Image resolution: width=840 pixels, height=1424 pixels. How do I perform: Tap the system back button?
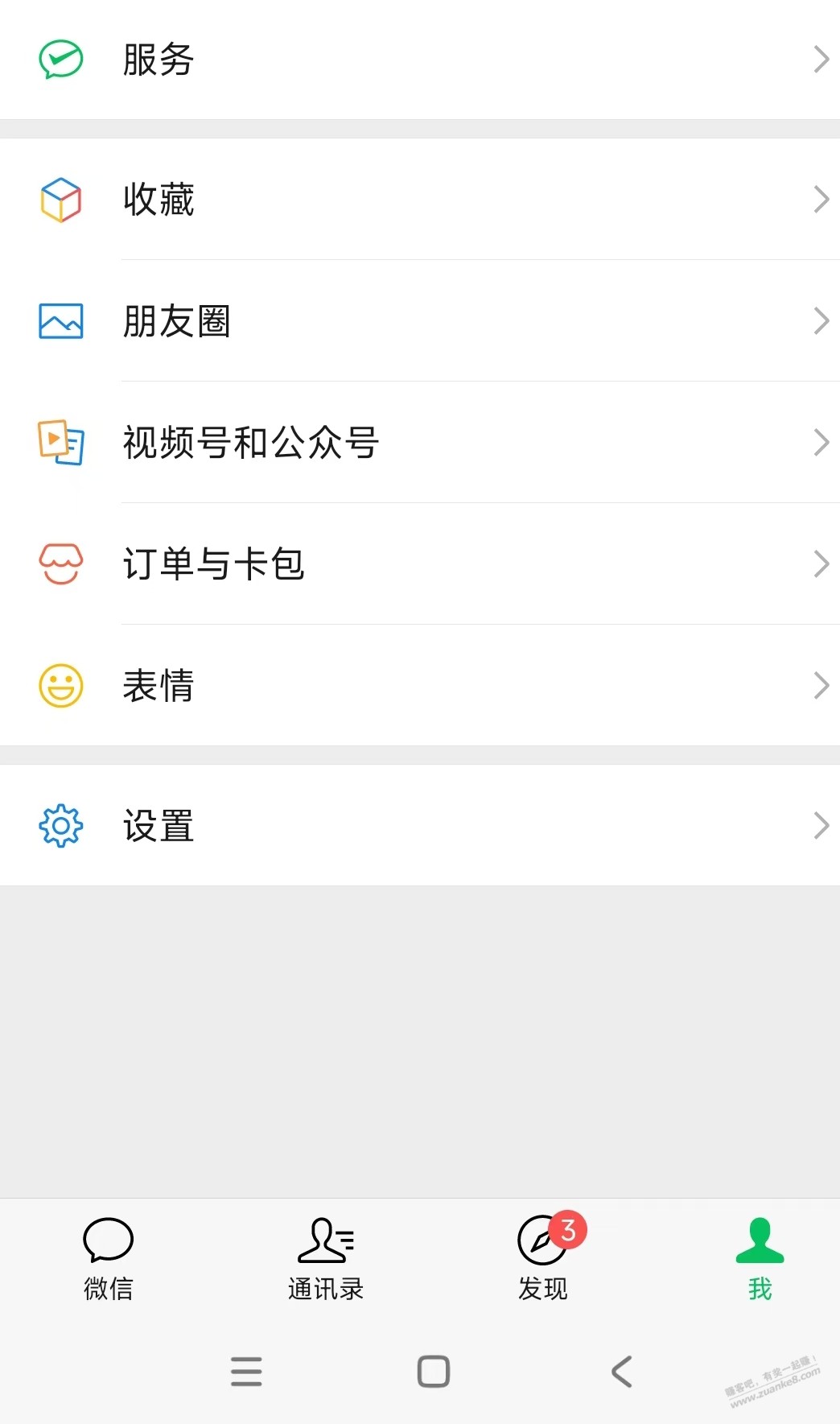(x=621, y=1372)
